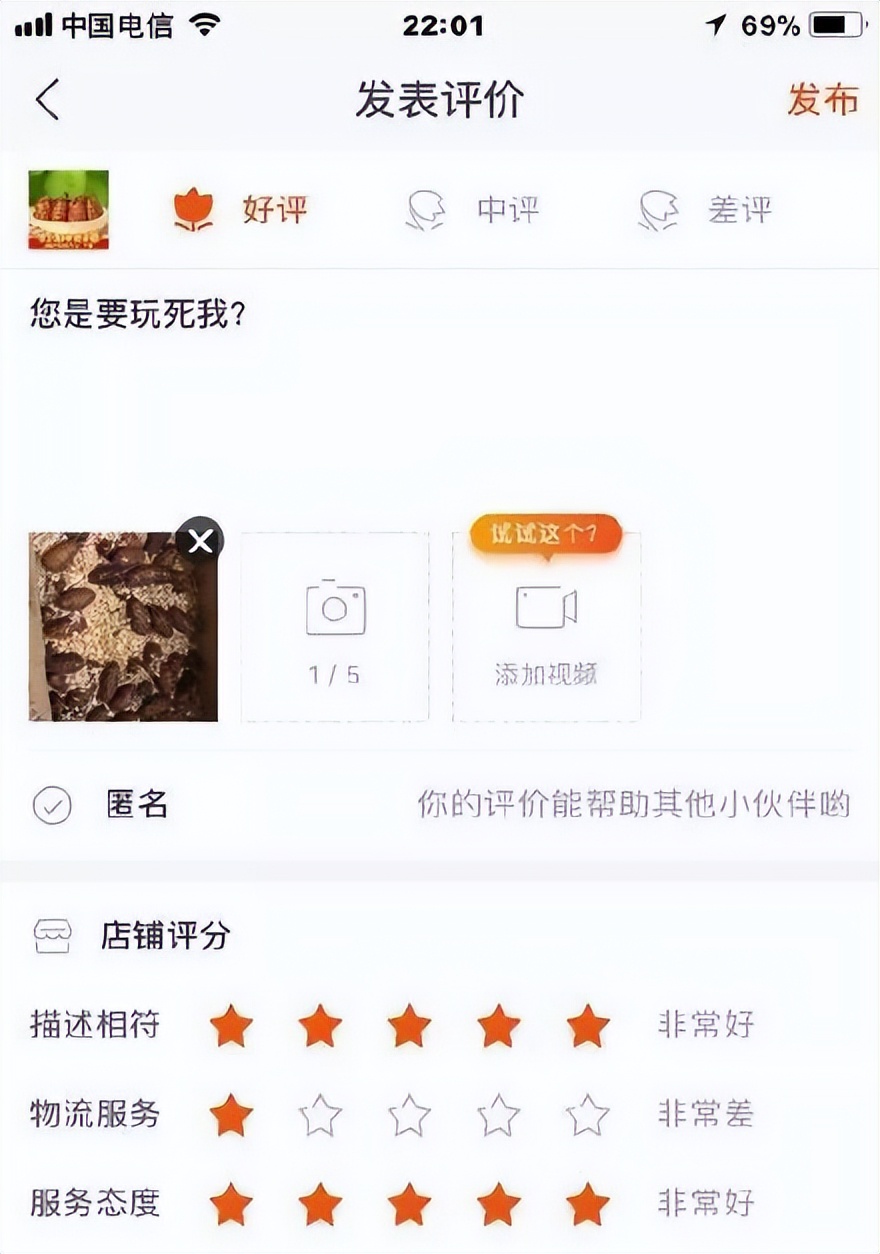Viewport: 880px width, 1254px height.
Task: Click the 中评 face icon
Action: point(429,207)
